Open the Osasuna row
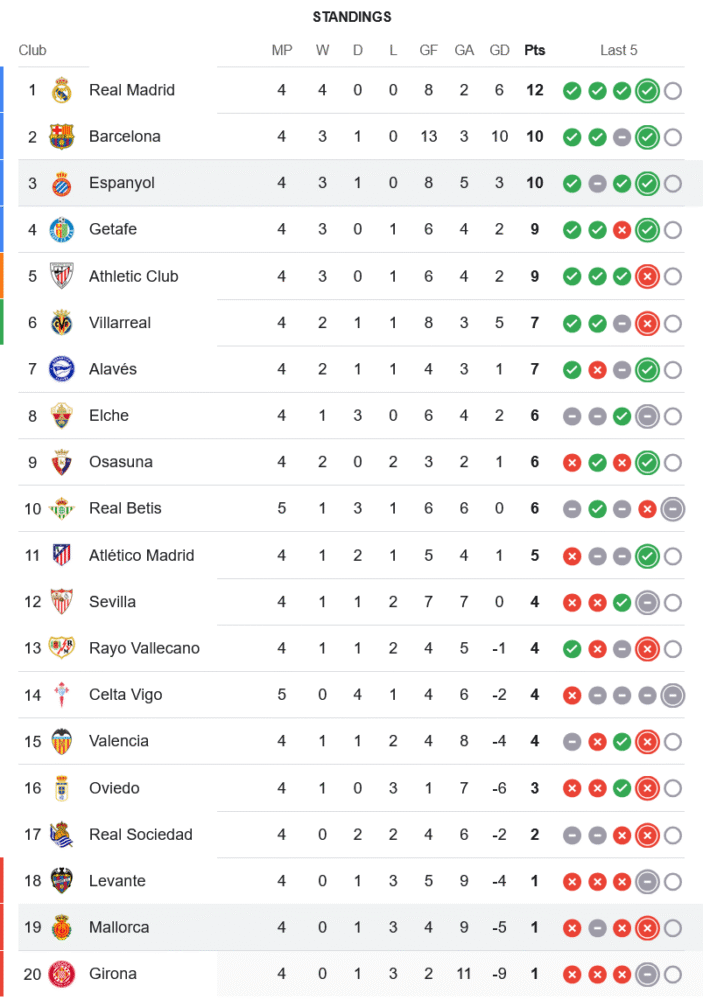 click(118, 462)
